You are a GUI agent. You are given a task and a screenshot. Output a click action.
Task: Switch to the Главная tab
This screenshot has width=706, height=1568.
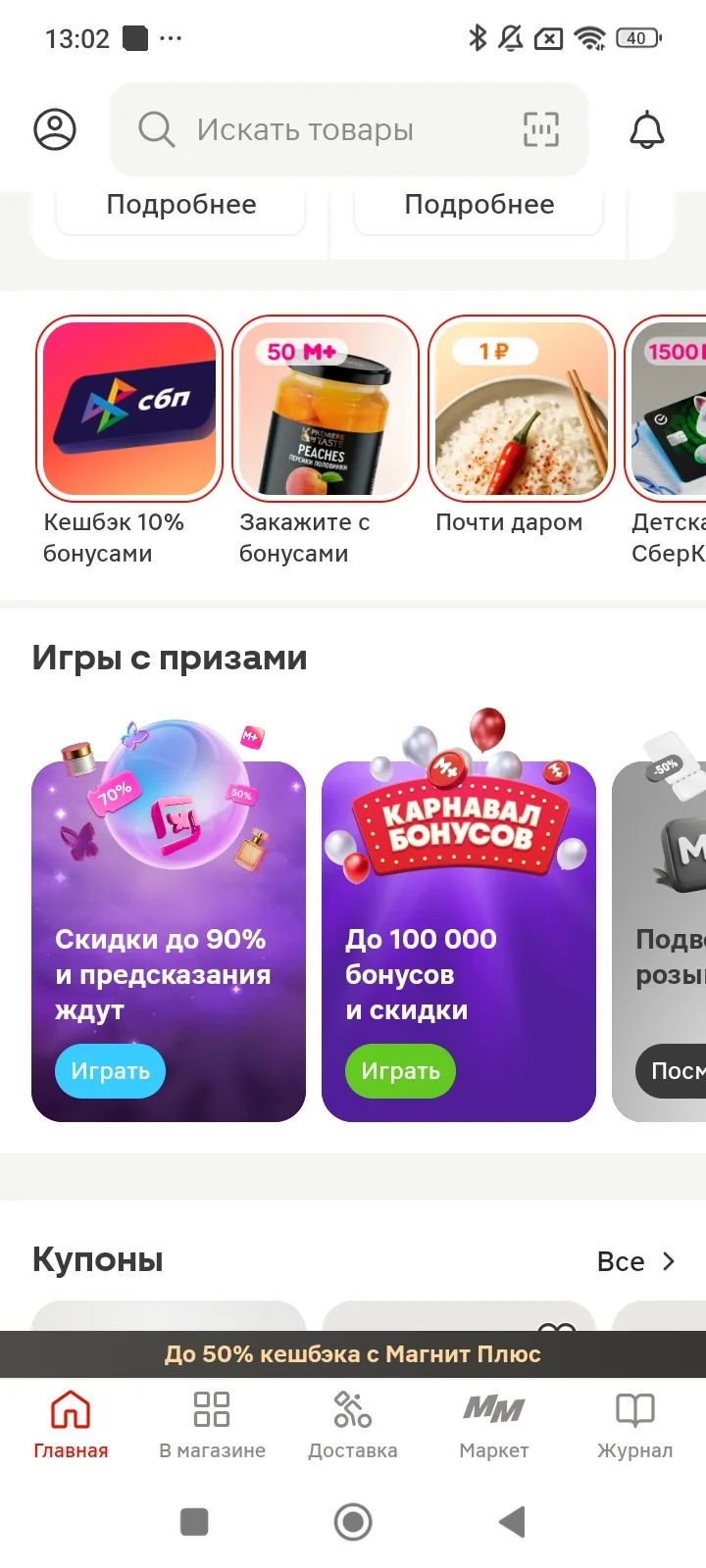(71, 1425)
